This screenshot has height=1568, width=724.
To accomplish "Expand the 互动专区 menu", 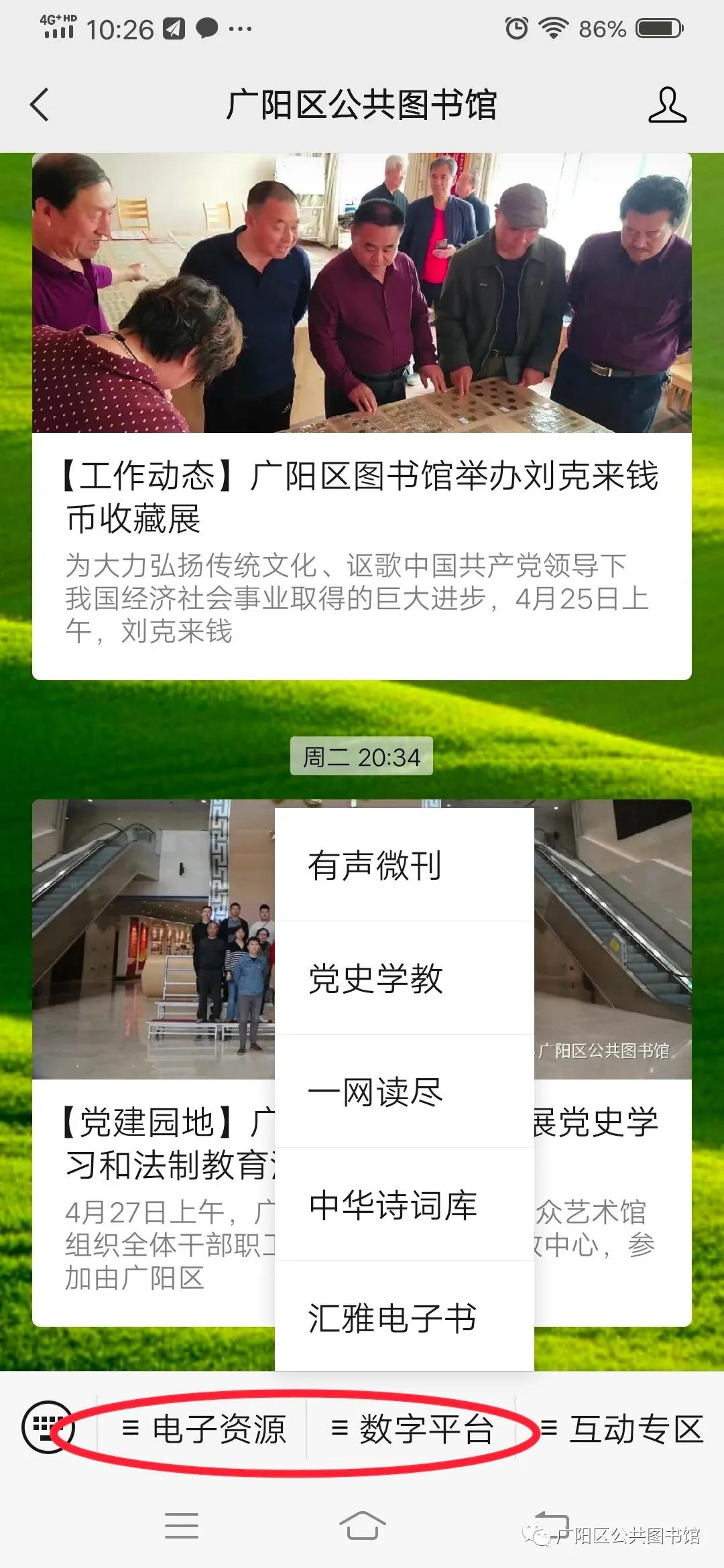I will [621, 1429].
